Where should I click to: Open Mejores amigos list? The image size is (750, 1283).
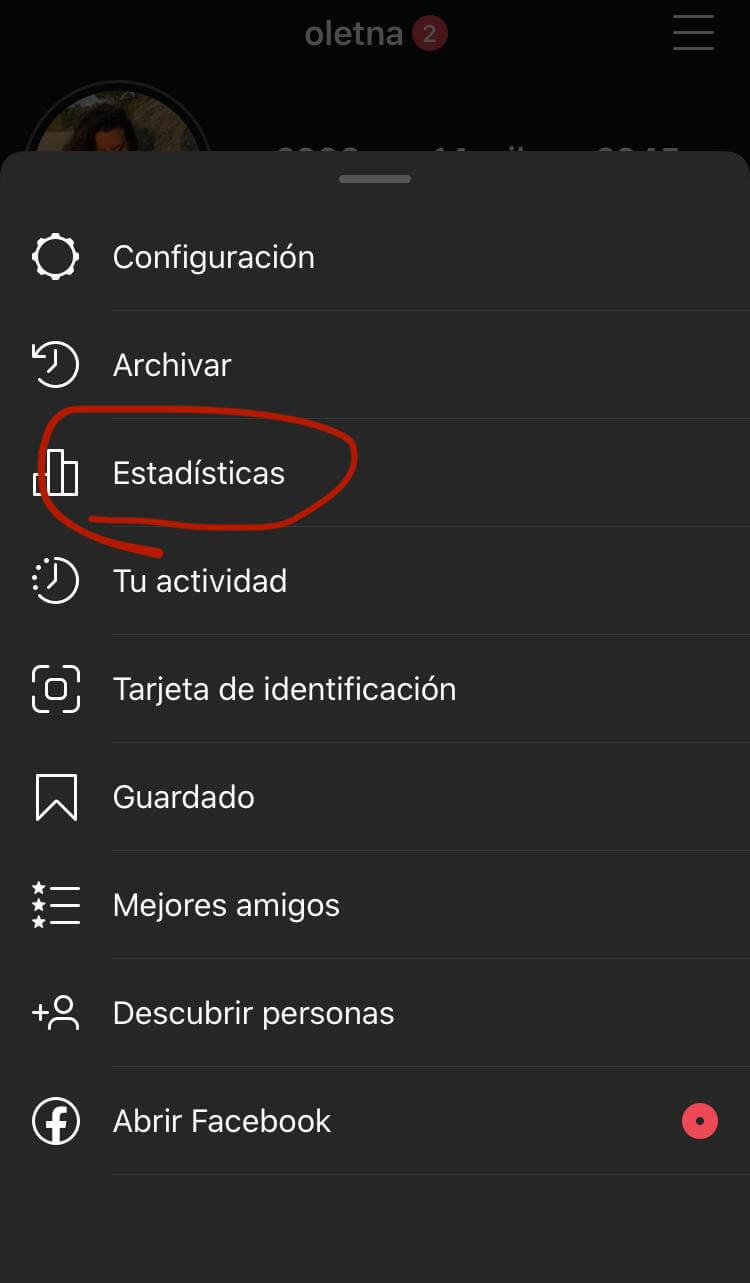[226, 905]
